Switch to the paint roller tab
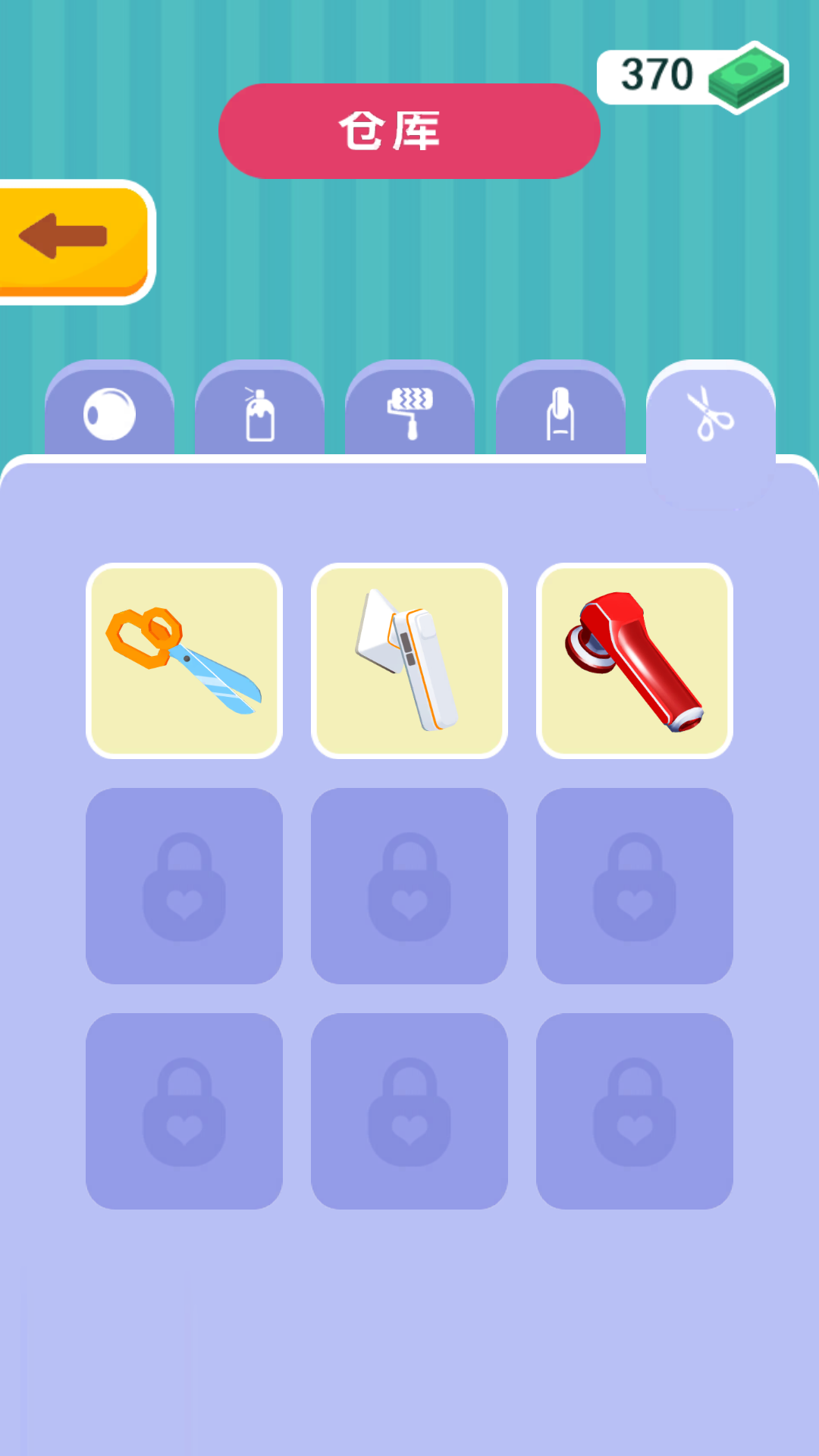The image size is (819, 1456). [410, 413]
